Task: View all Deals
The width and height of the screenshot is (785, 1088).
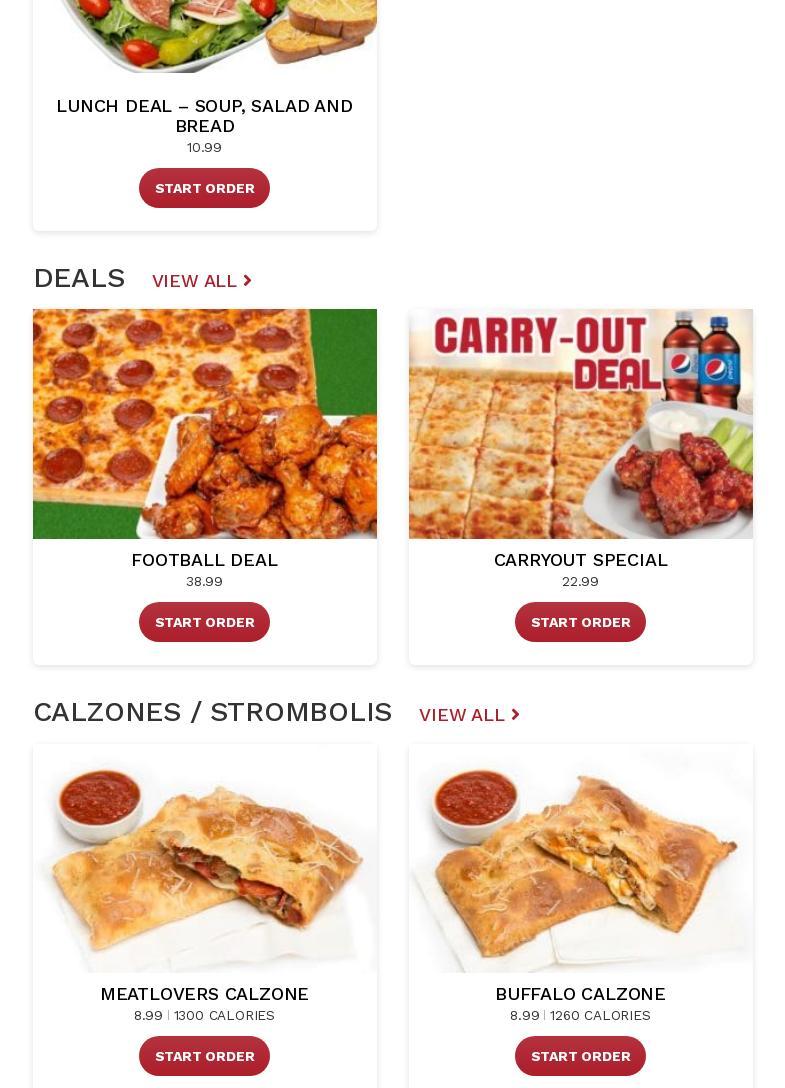Action: pyautogui.click(x=201, y=281)
